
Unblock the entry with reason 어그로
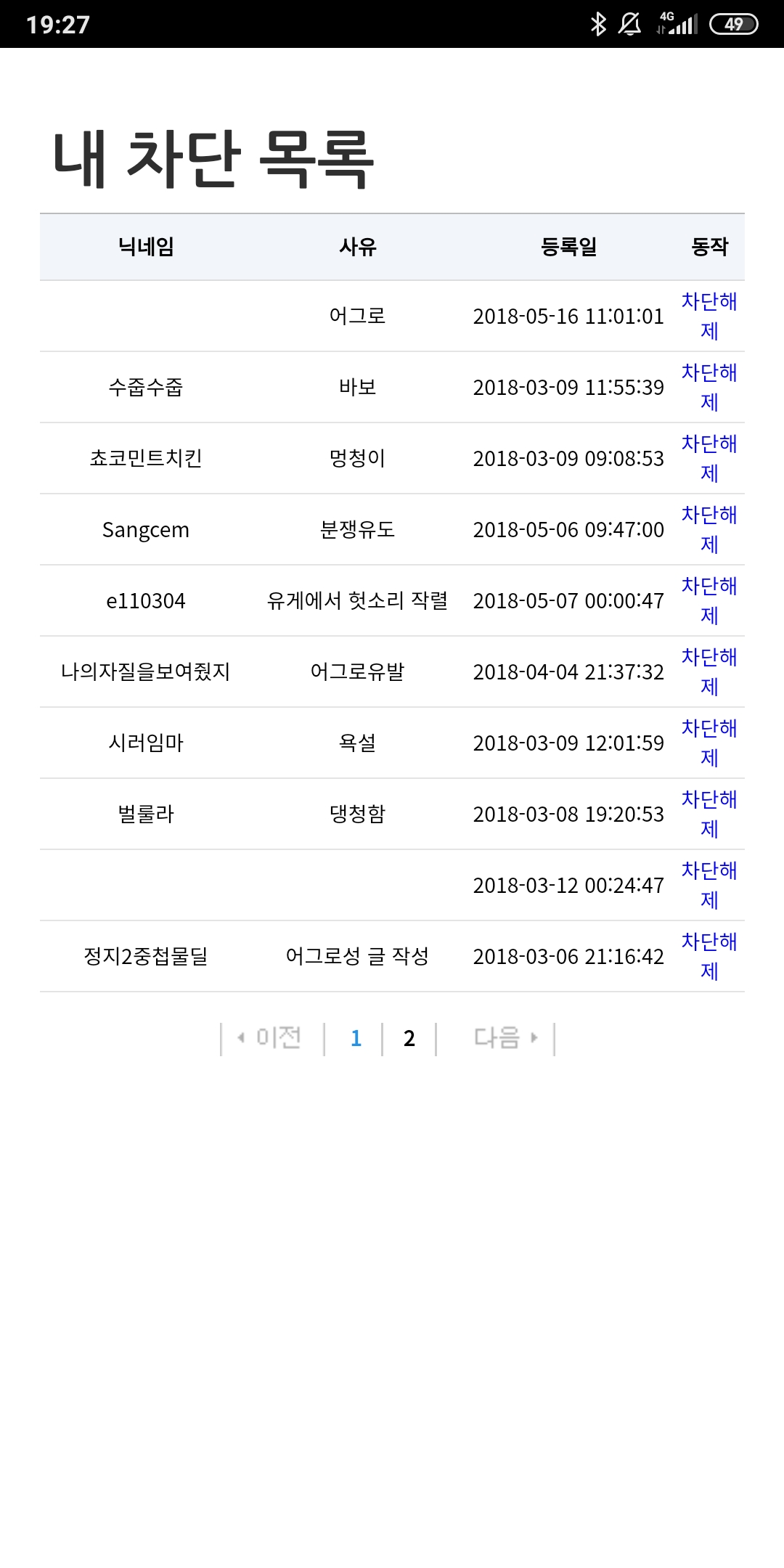click(x=709, y=316)
